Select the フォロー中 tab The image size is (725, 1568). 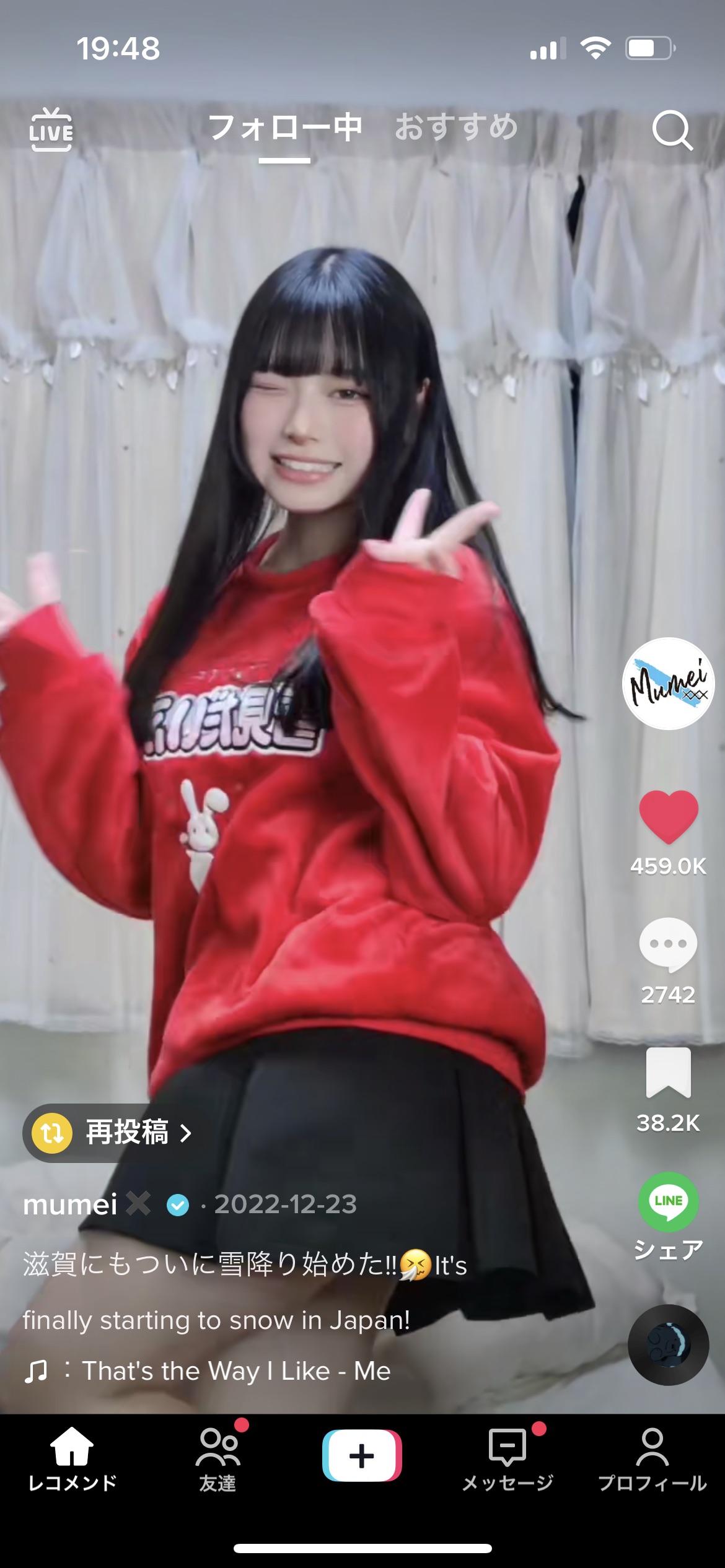(x=285, y=128)
